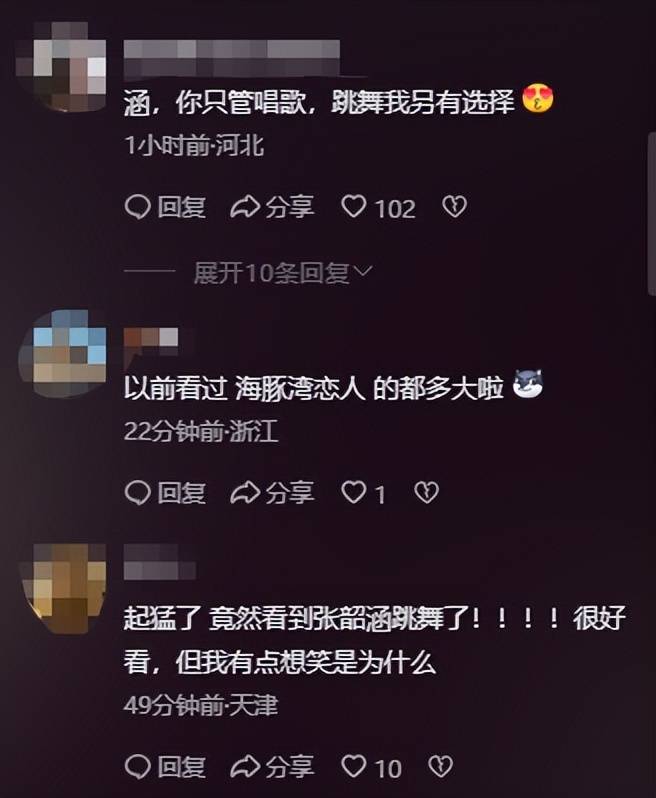Reply to the comment from 河北
656x798 pixels.
(165, 208)
